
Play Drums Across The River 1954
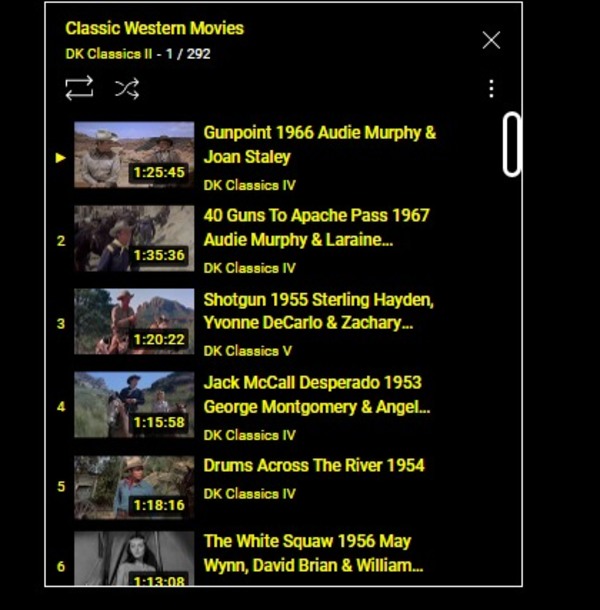tap(313, 465)
